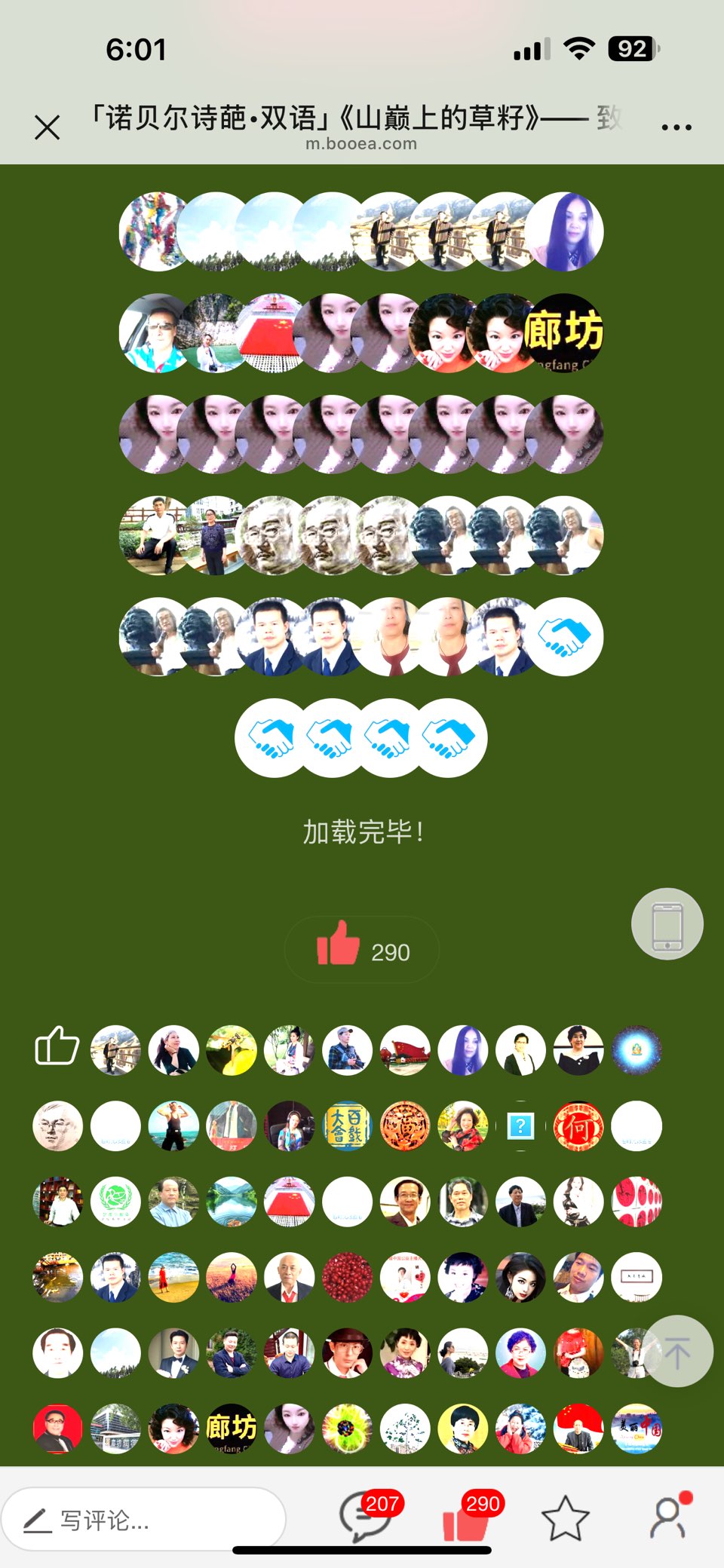This screenshot has width=724, height=1568.
Task: Like the article with the 290 thumbs-up button
Action: (x=362, y=950)
